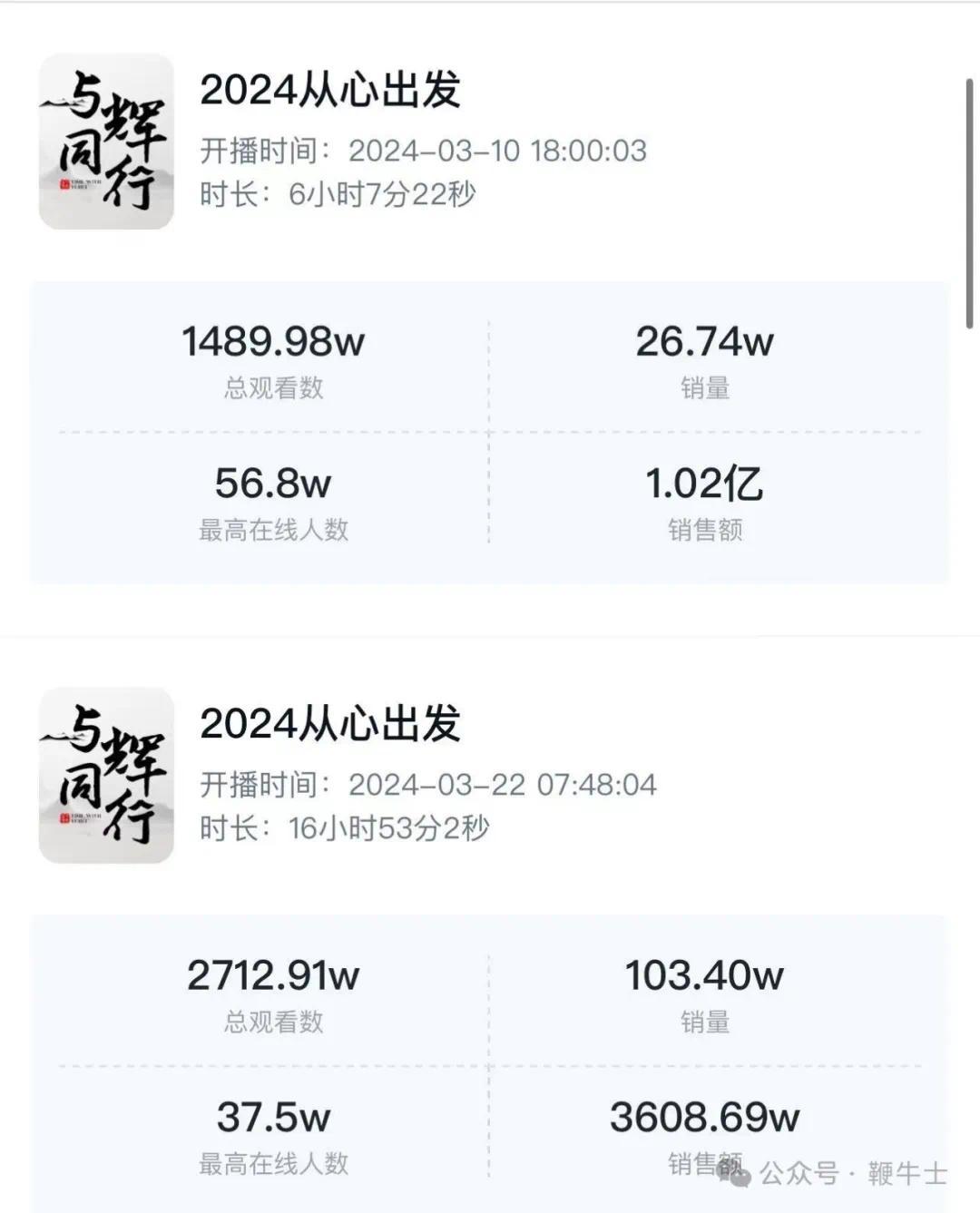Click the 总观看数 value 2712.91w
Image resolution: width=980 pixels, height=1213 pixels.
point(272,975)
